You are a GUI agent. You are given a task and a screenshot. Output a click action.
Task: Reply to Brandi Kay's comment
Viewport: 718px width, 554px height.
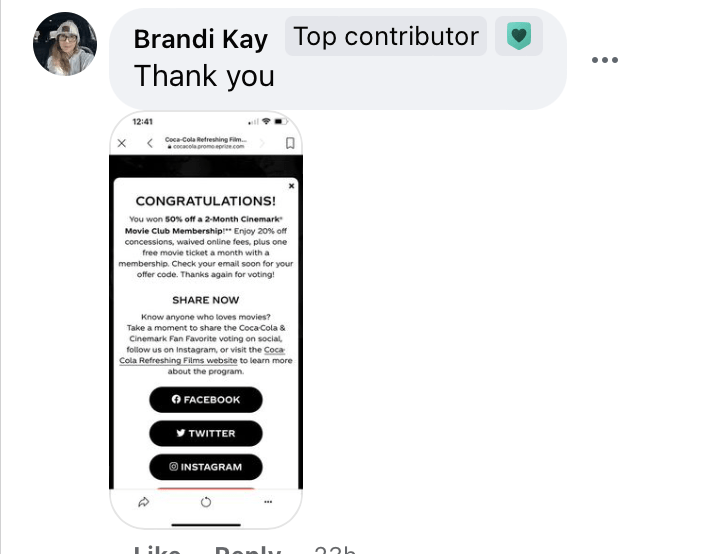click(x=248, y=550)
